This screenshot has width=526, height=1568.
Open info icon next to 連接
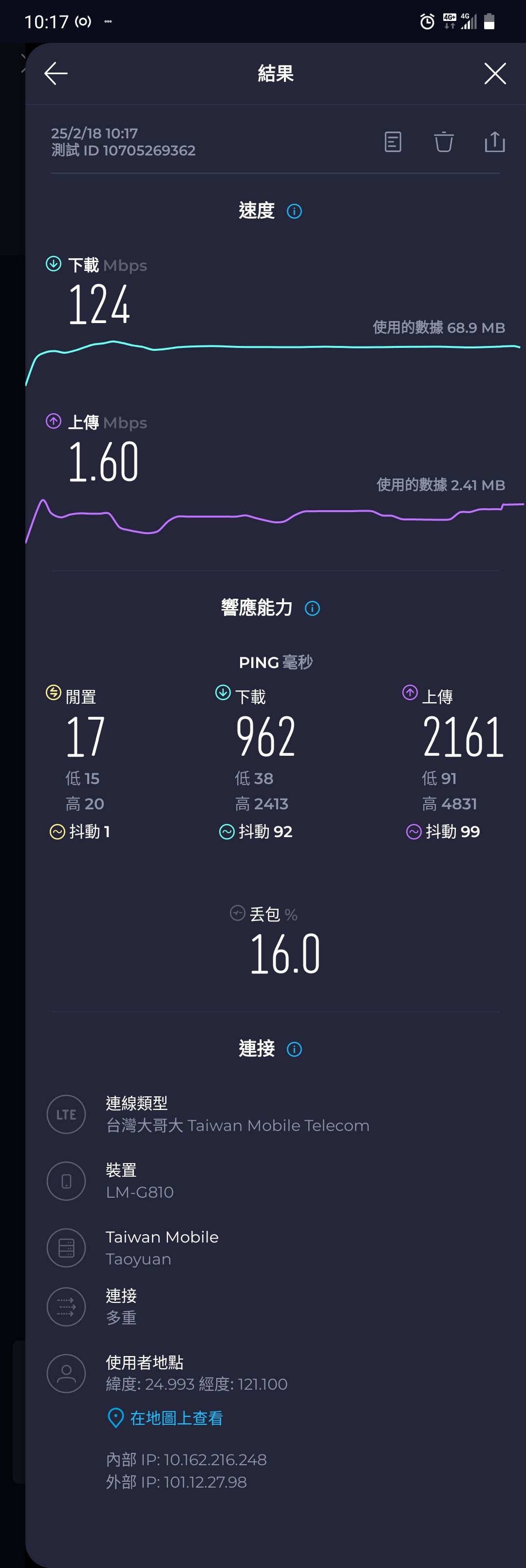[x=294, y=1049]
